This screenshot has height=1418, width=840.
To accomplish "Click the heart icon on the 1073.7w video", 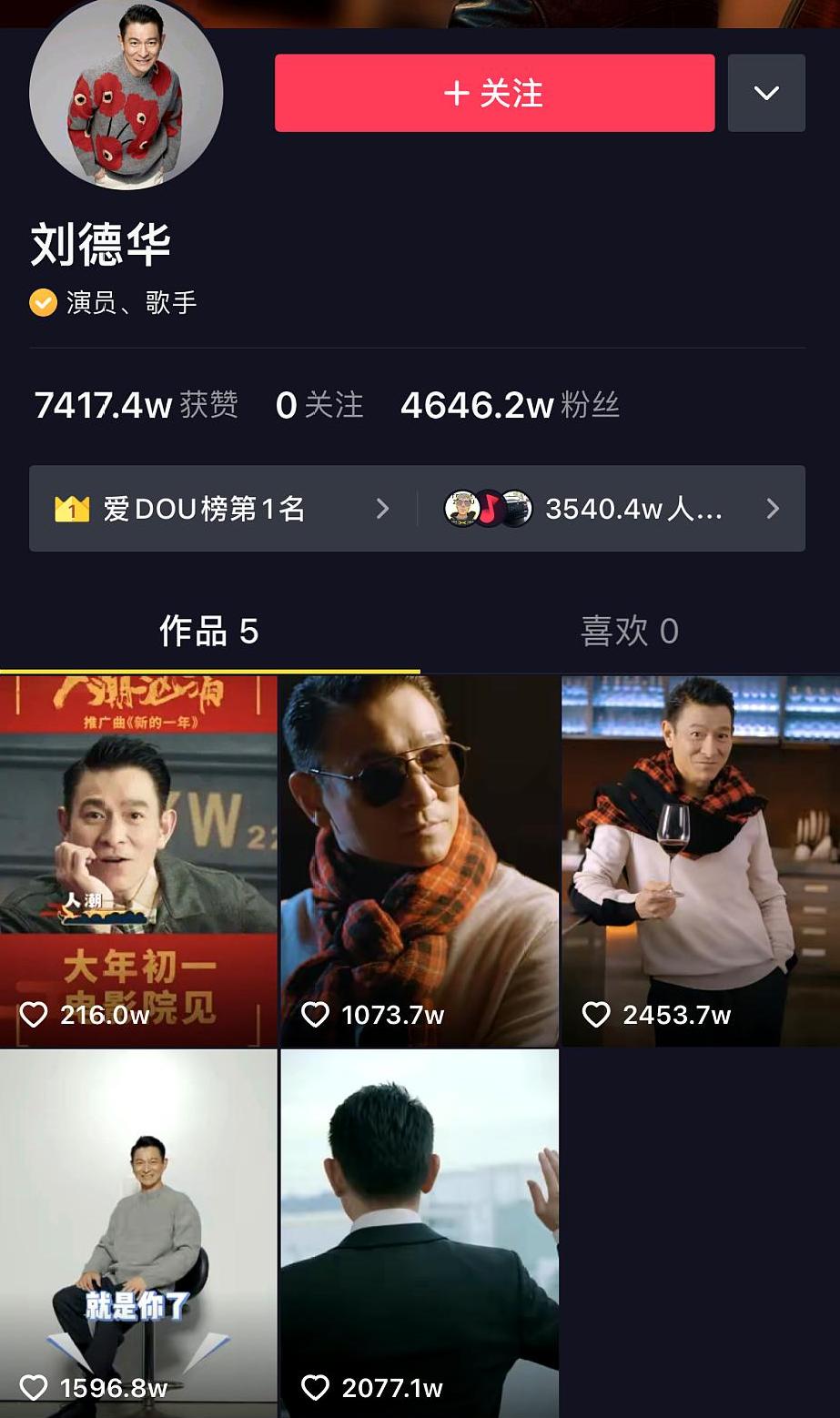I will [316, 1015].
